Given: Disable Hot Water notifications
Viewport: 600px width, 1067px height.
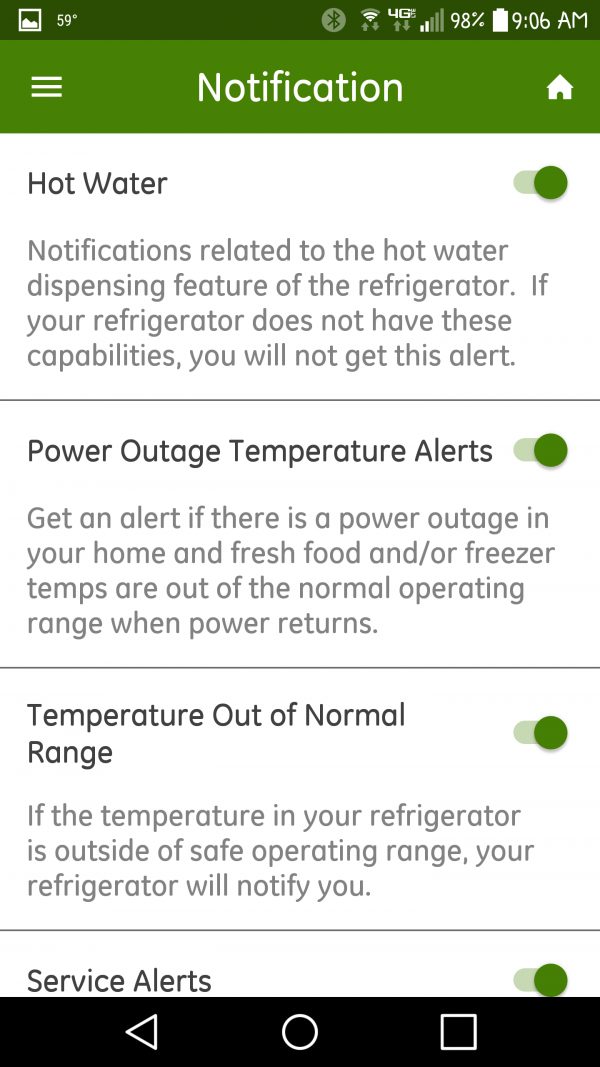Looking at the screenshot, I should click(541, 183).
